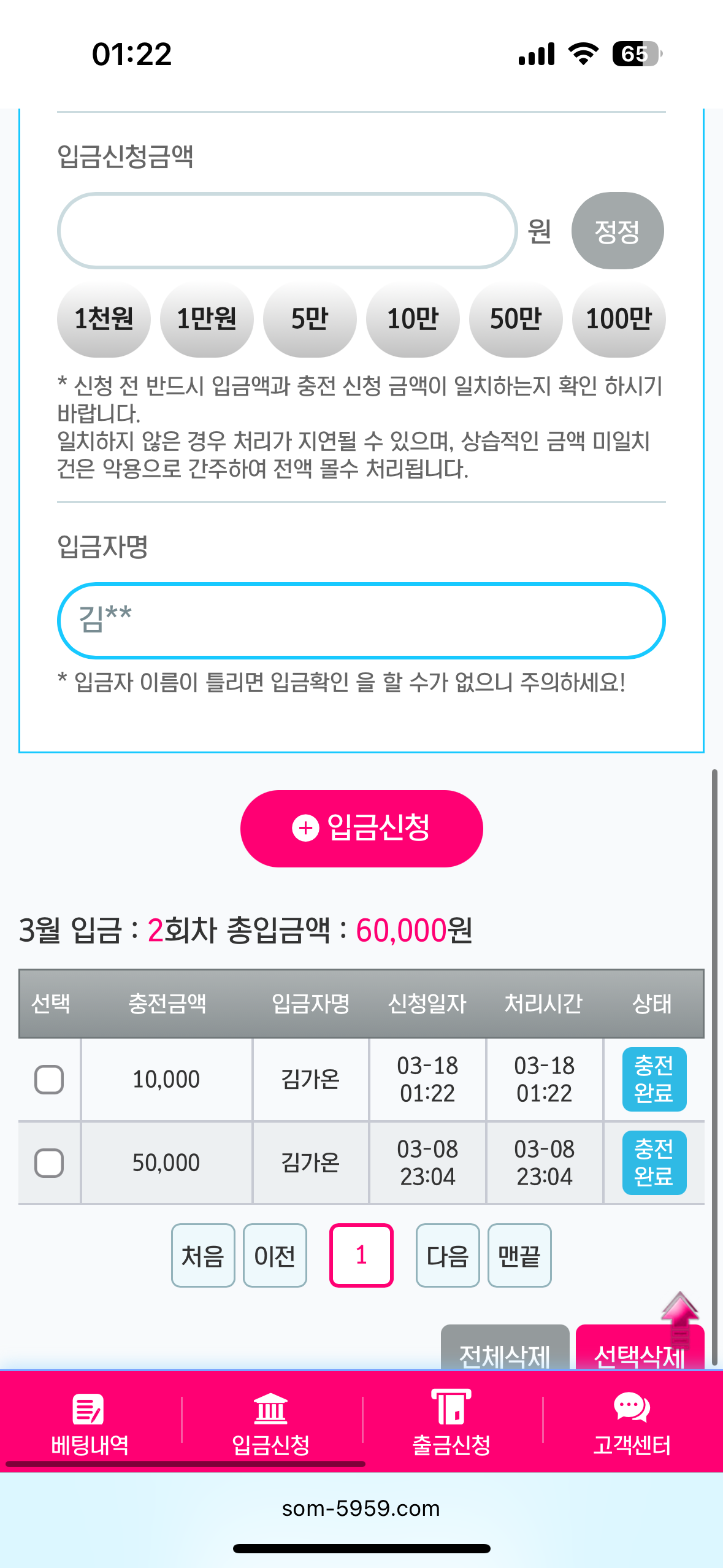Check the box for the 50,000 deposit

pos(49,1163)
